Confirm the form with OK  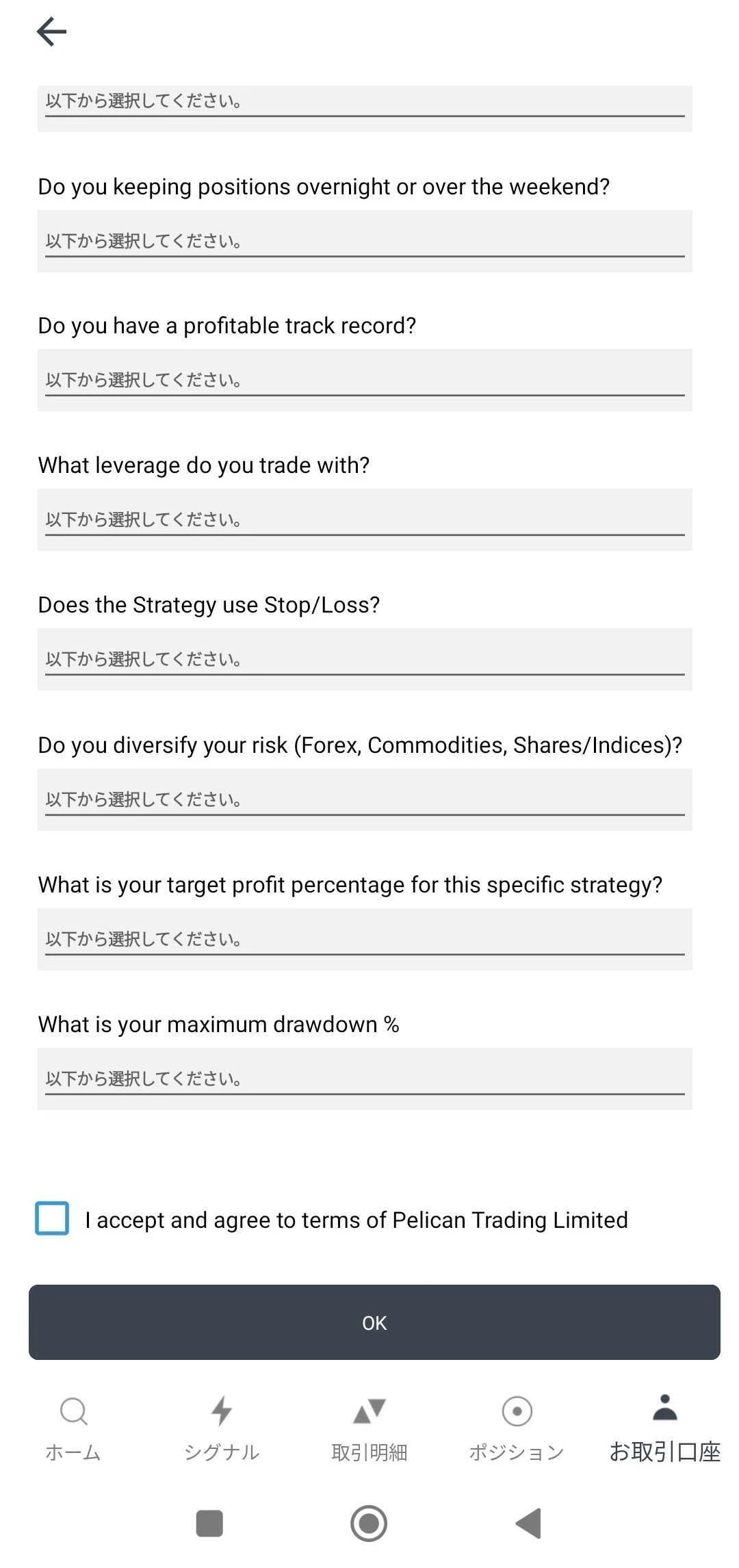[x=374, y=1322]
